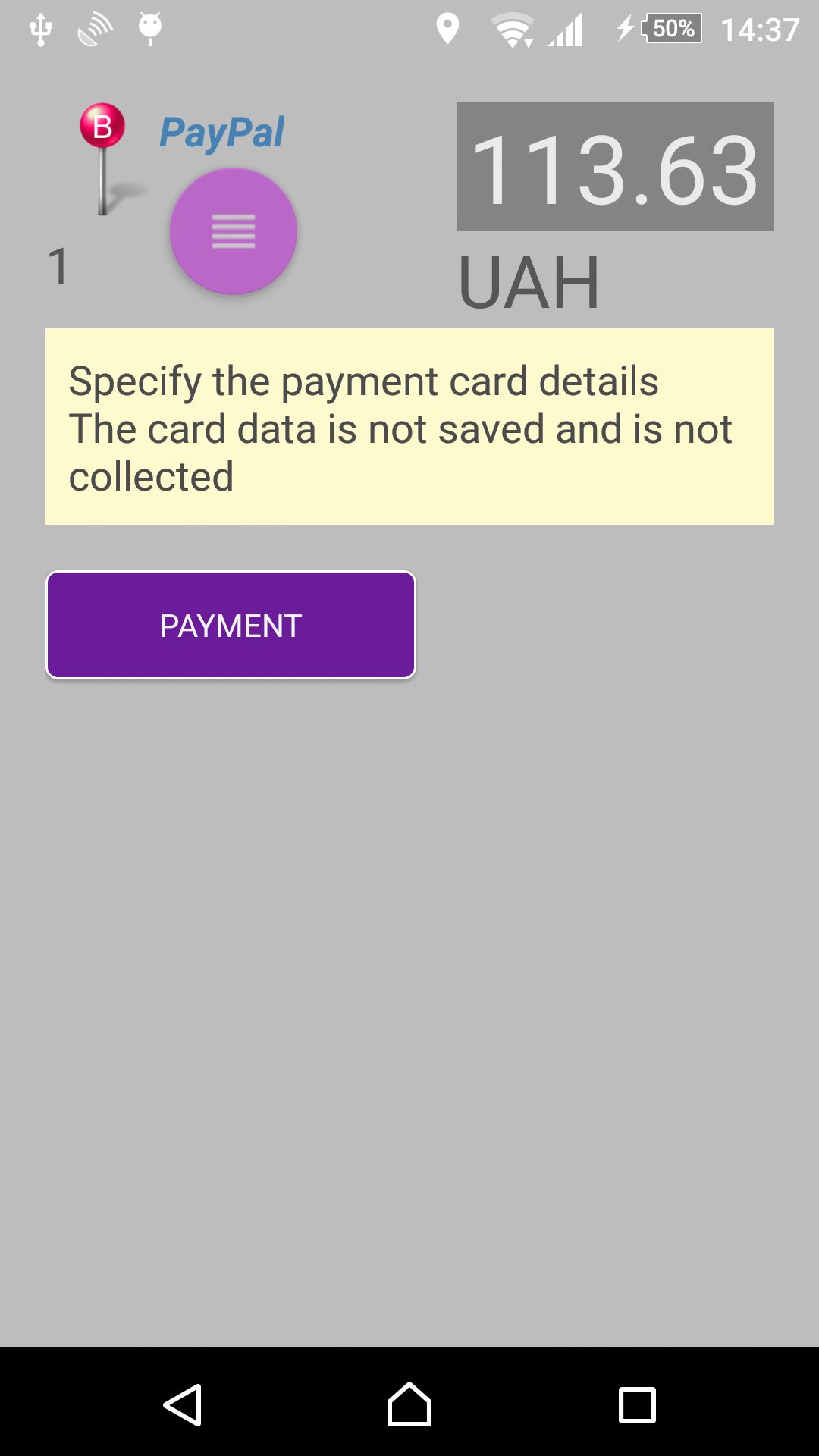Tap the PAYMENT button

231,625
